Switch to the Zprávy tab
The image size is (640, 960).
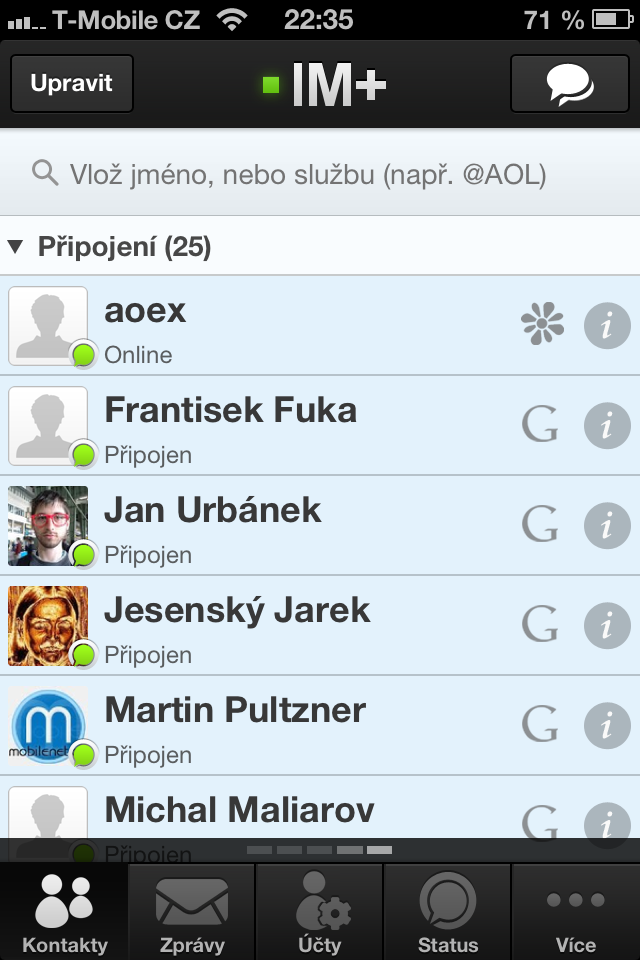coord(192,912)
